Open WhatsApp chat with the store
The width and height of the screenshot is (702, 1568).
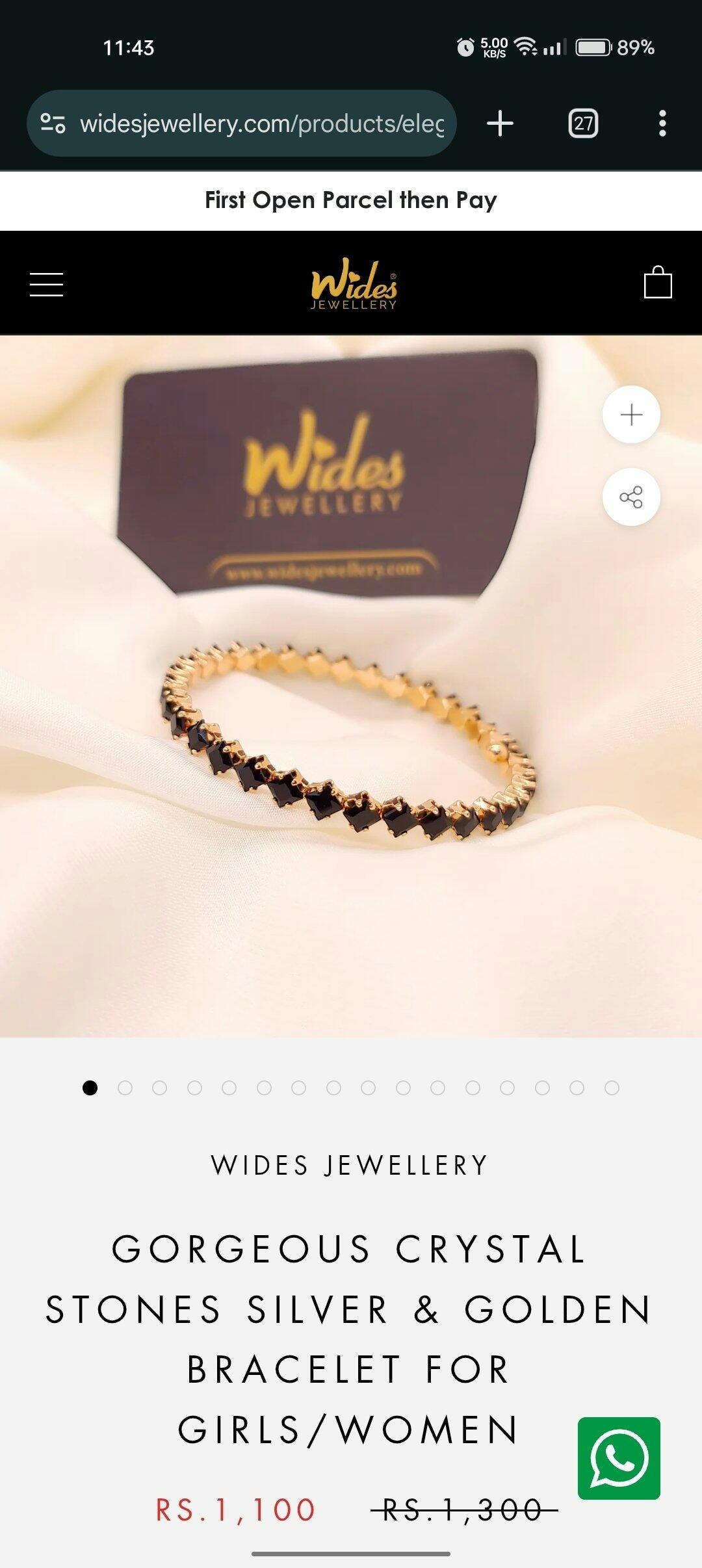pos(619,1458)
